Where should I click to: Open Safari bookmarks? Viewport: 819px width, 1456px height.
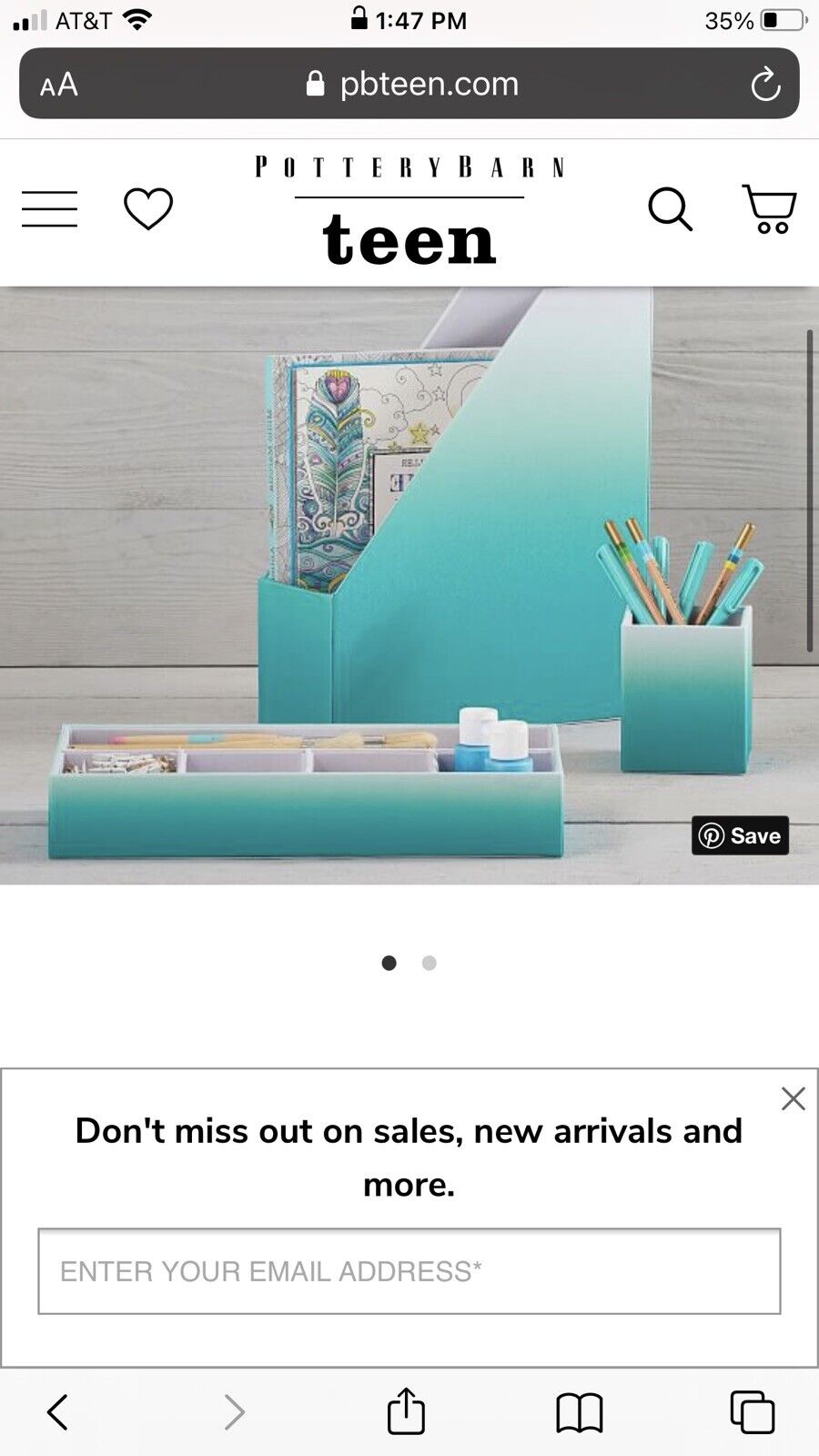579,1412
